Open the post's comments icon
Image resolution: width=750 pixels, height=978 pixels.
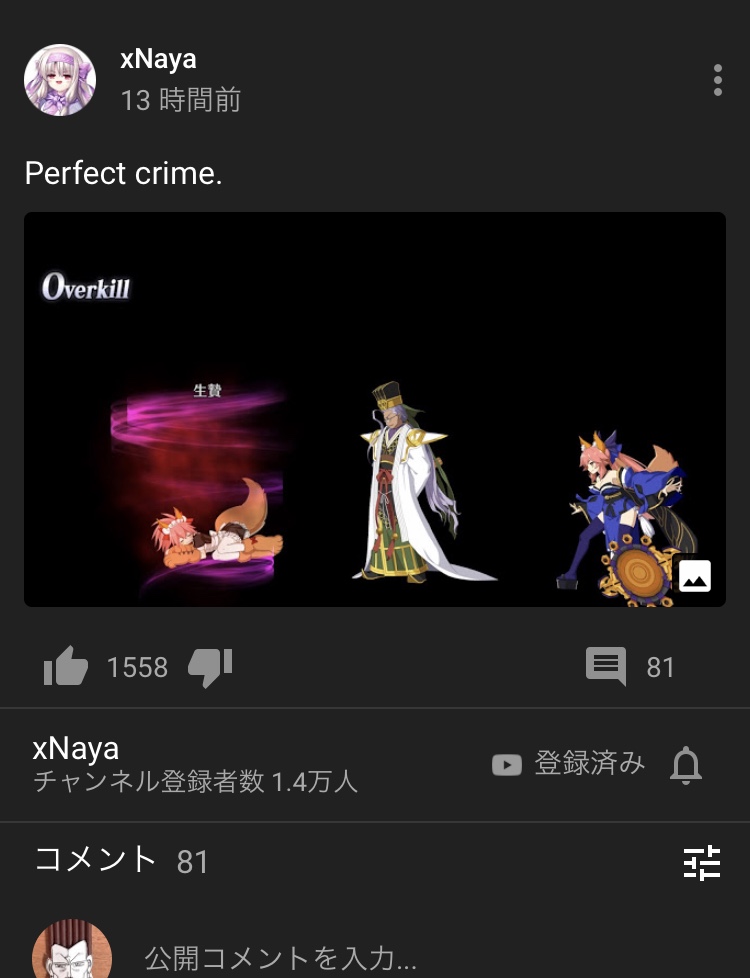(606, 666)
